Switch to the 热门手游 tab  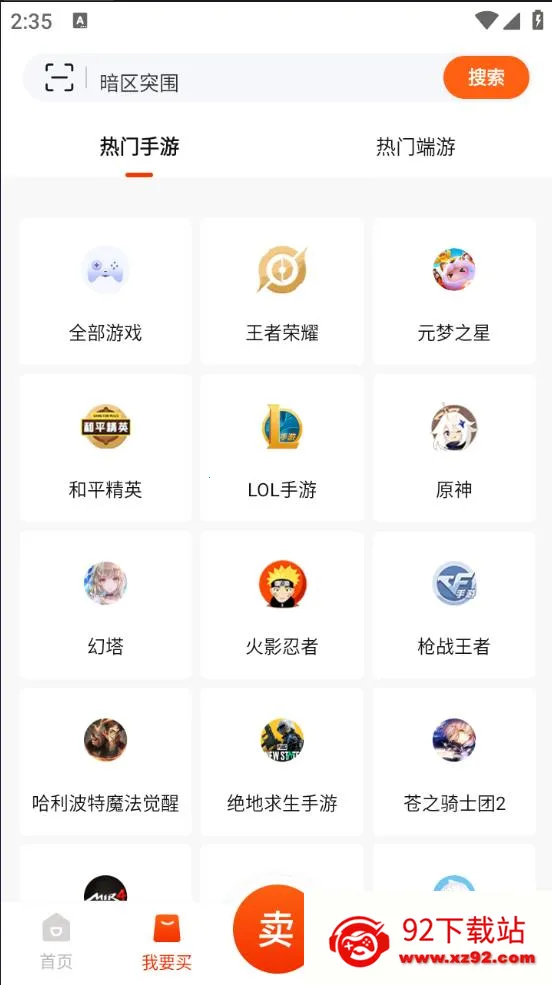[139, 147]
